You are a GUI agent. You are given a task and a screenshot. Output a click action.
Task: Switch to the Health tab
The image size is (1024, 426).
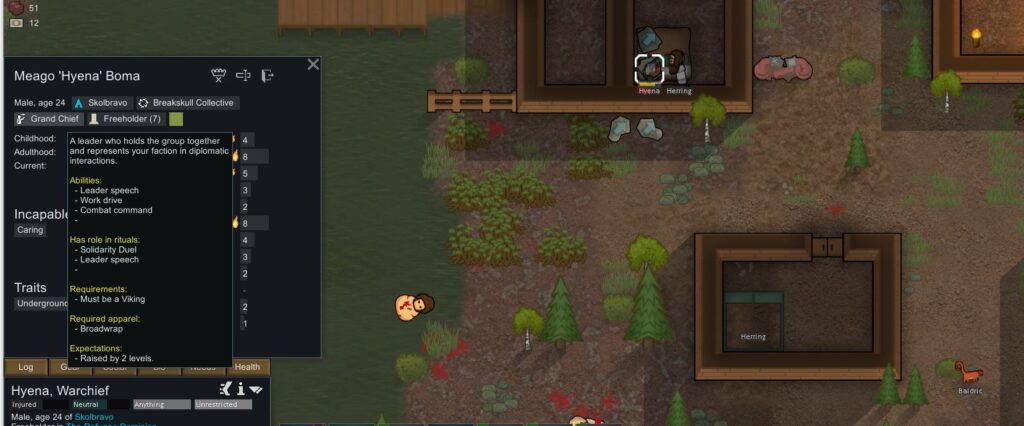(x=247, y=367)
